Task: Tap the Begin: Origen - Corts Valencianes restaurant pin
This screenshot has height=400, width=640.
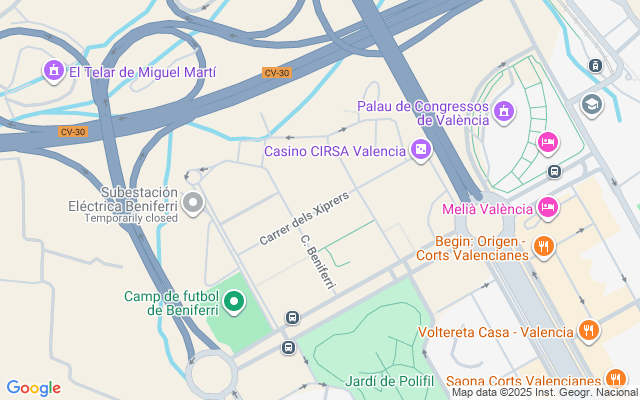Action: [x=544, y=246]
